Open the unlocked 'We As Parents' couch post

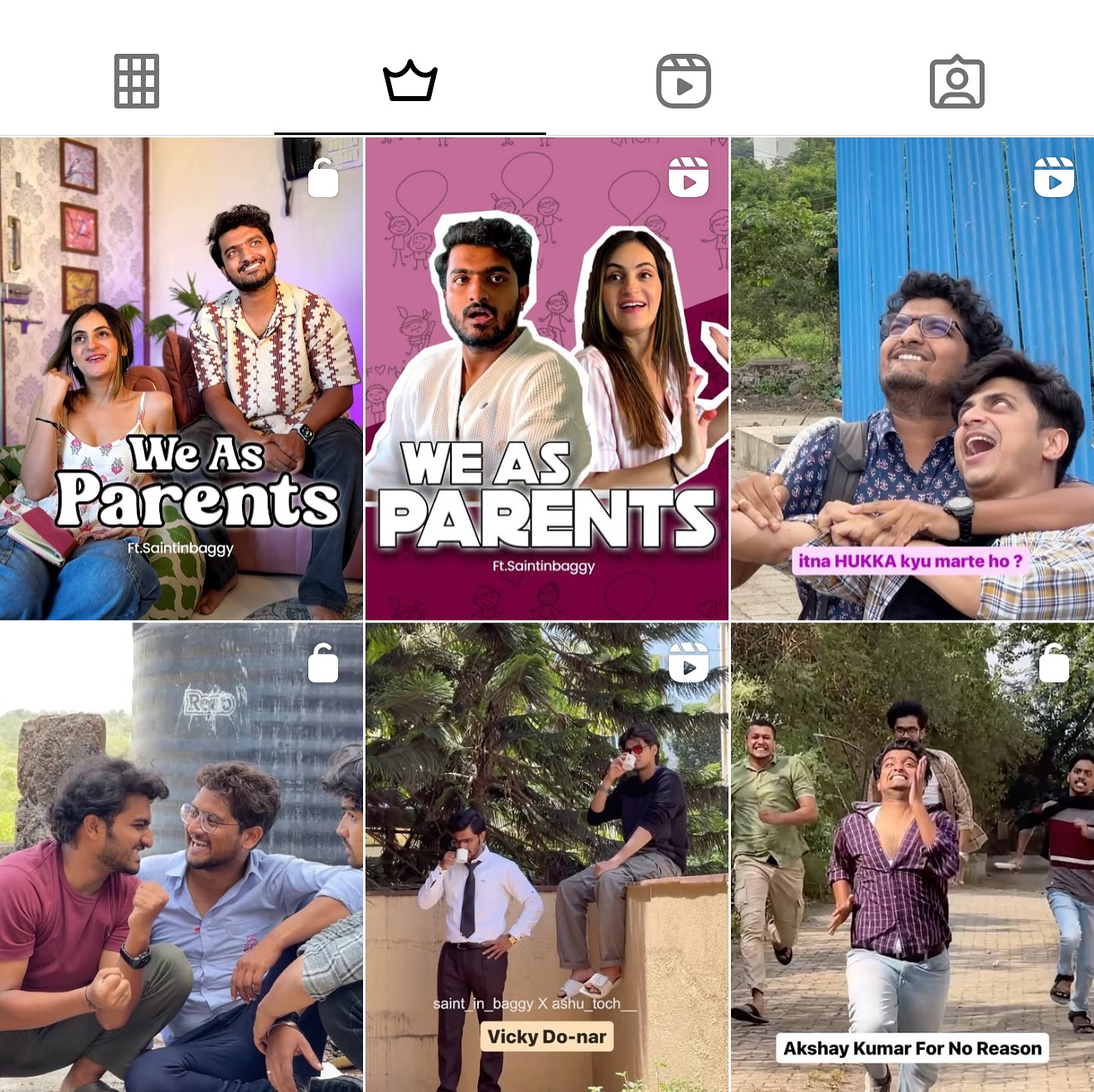(182, 379)
